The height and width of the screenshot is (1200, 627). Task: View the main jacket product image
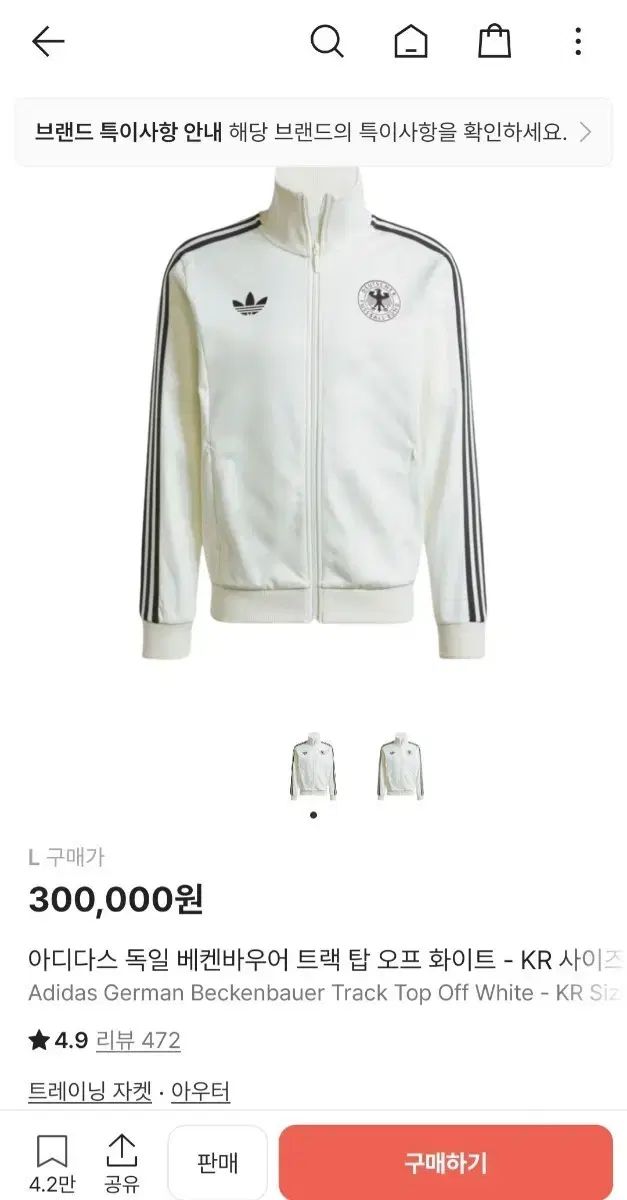click(313, 420)
